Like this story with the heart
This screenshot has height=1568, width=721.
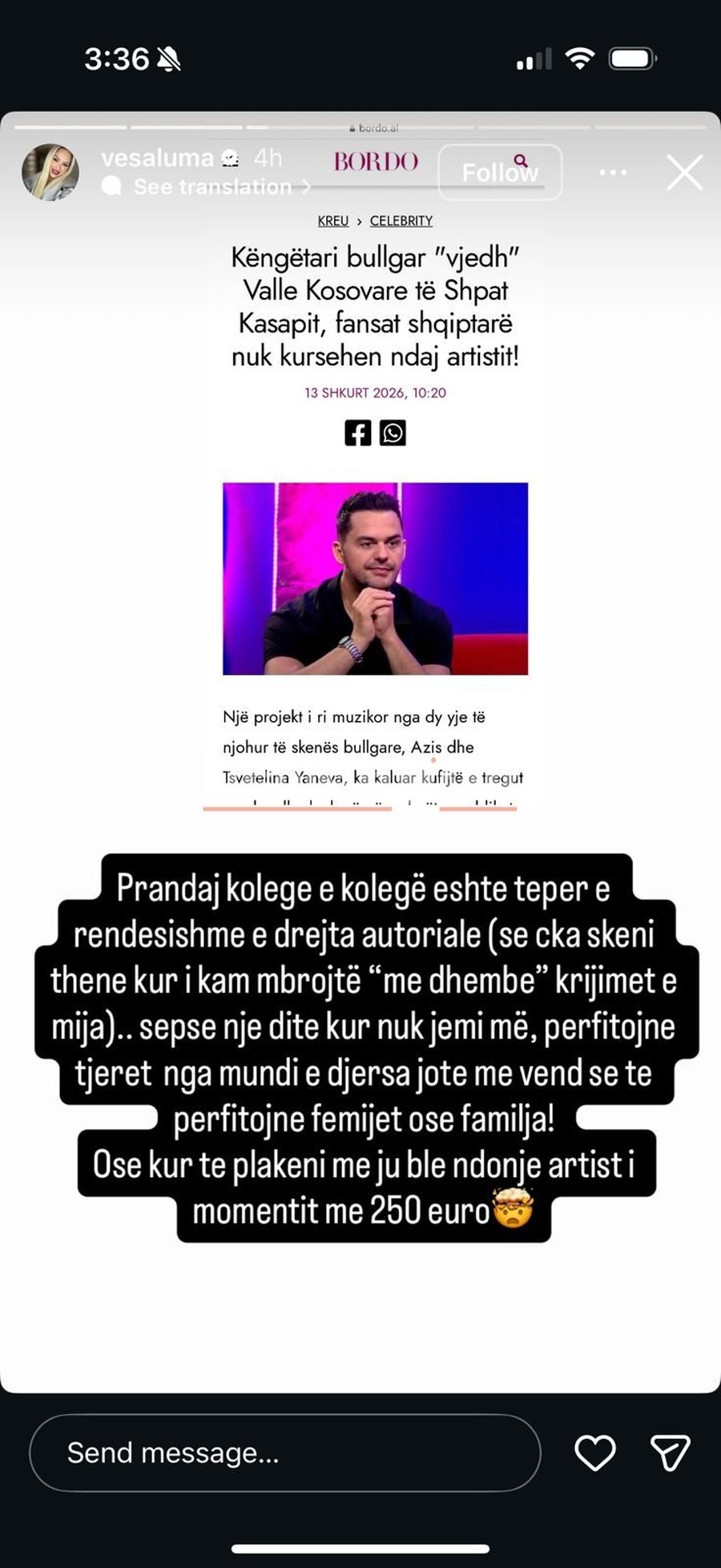click(595, 1453)
